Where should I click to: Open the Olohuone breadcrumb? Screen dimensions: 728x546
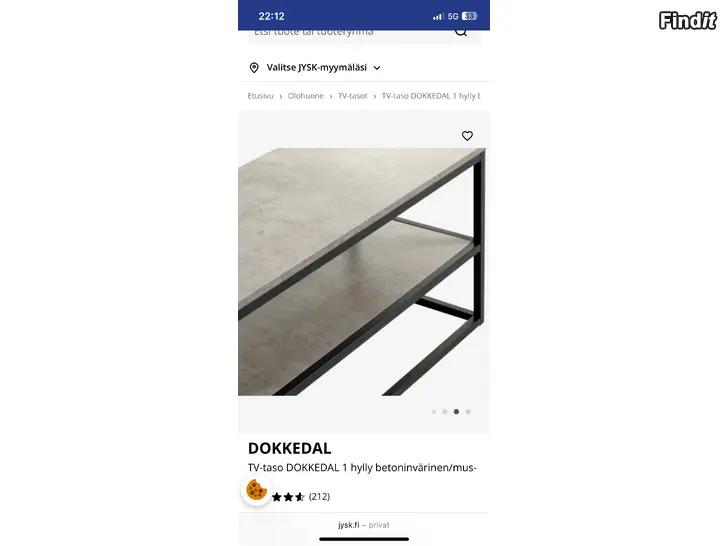[x=306, y=96]
